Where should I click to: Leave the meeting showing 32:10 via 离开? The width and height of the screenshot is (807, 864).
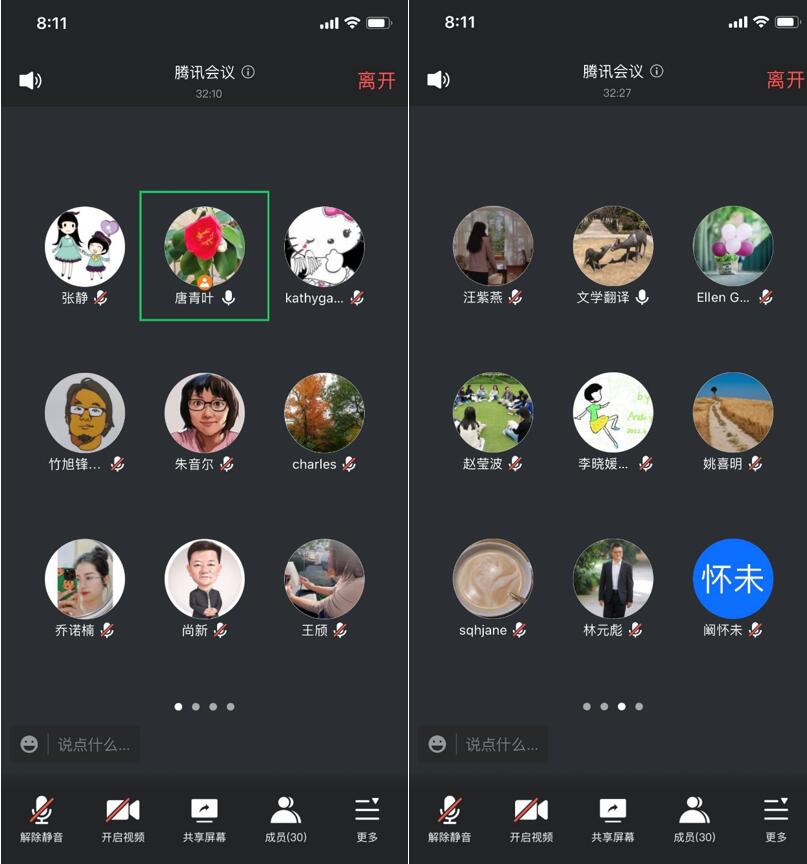pos(376,81)
